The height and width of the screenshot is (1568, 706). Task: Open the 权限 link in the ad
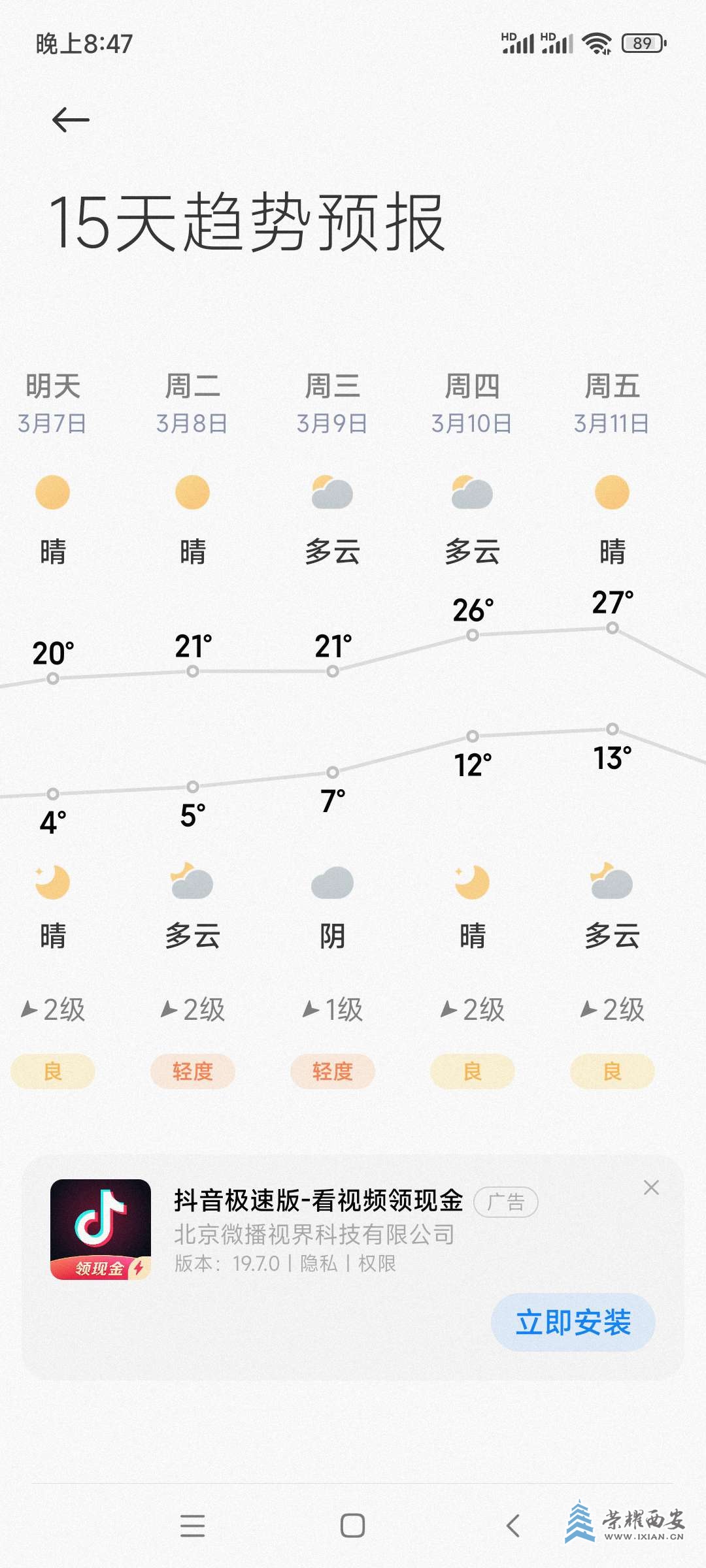[377, 1264]
